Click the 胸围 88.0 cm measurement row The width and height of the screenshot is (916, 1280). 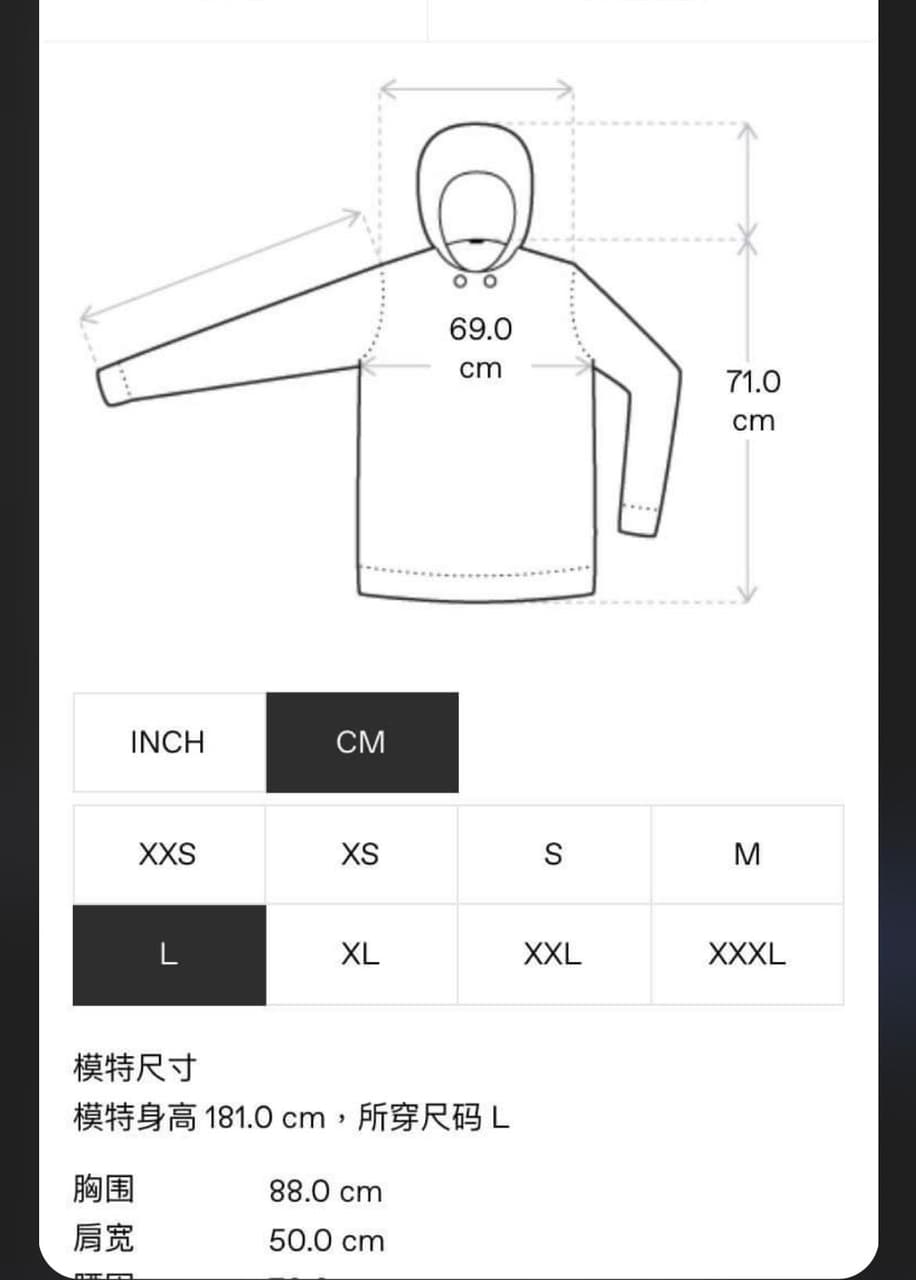[x=225, y=1190]
